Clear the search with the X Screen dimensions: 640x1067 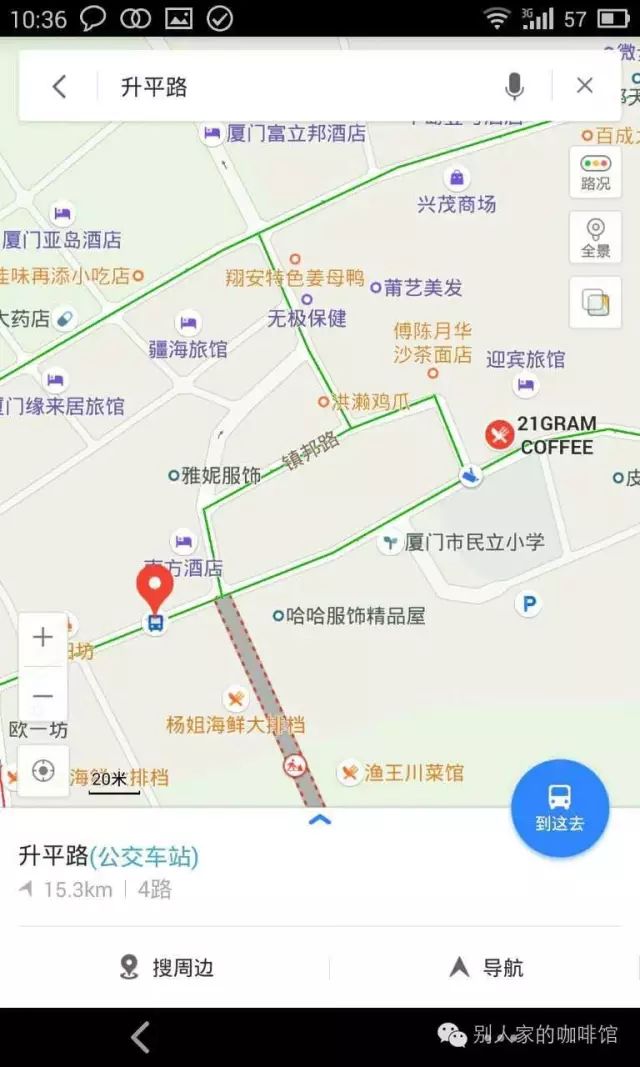pyautogui.click(x=585, y=87)
